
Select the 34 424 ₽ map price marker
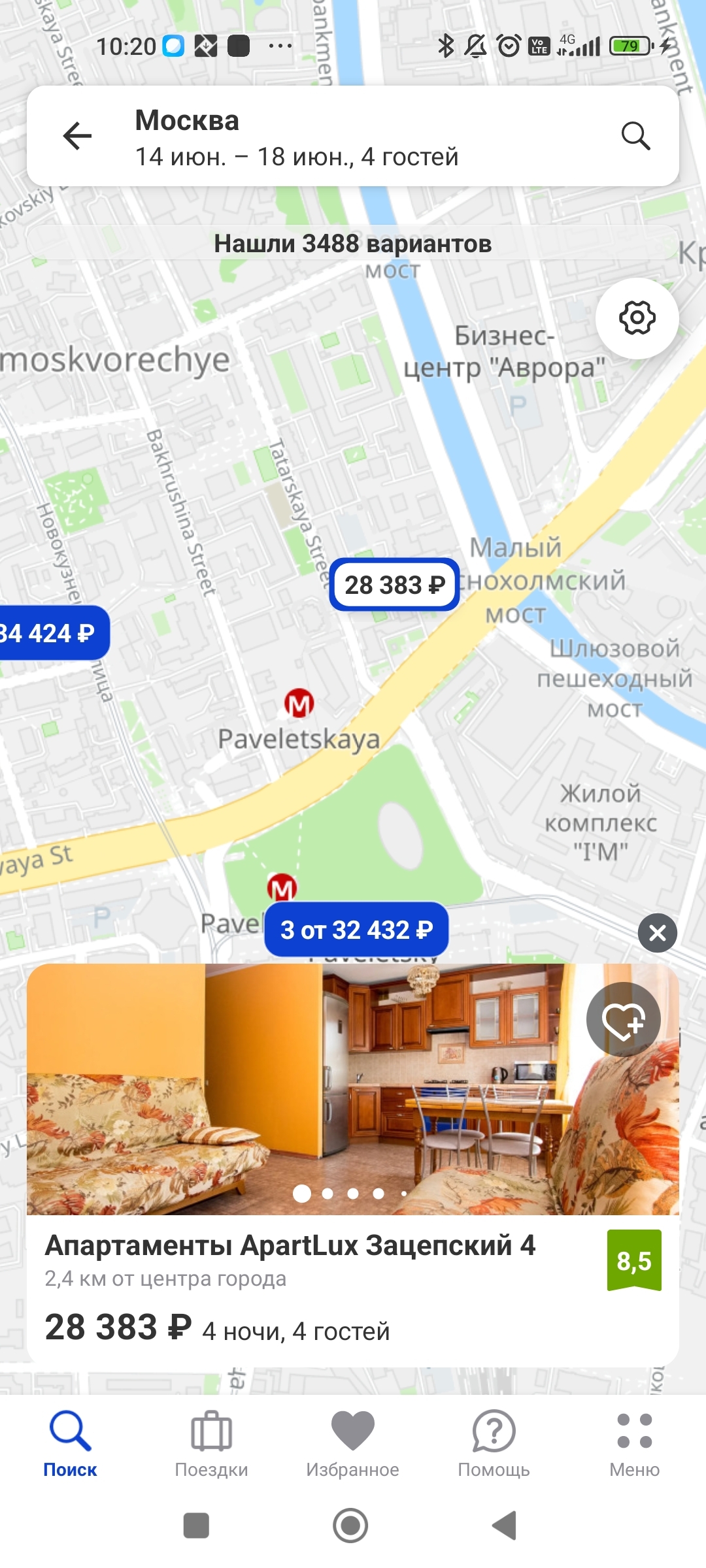(x=51, y=632)
